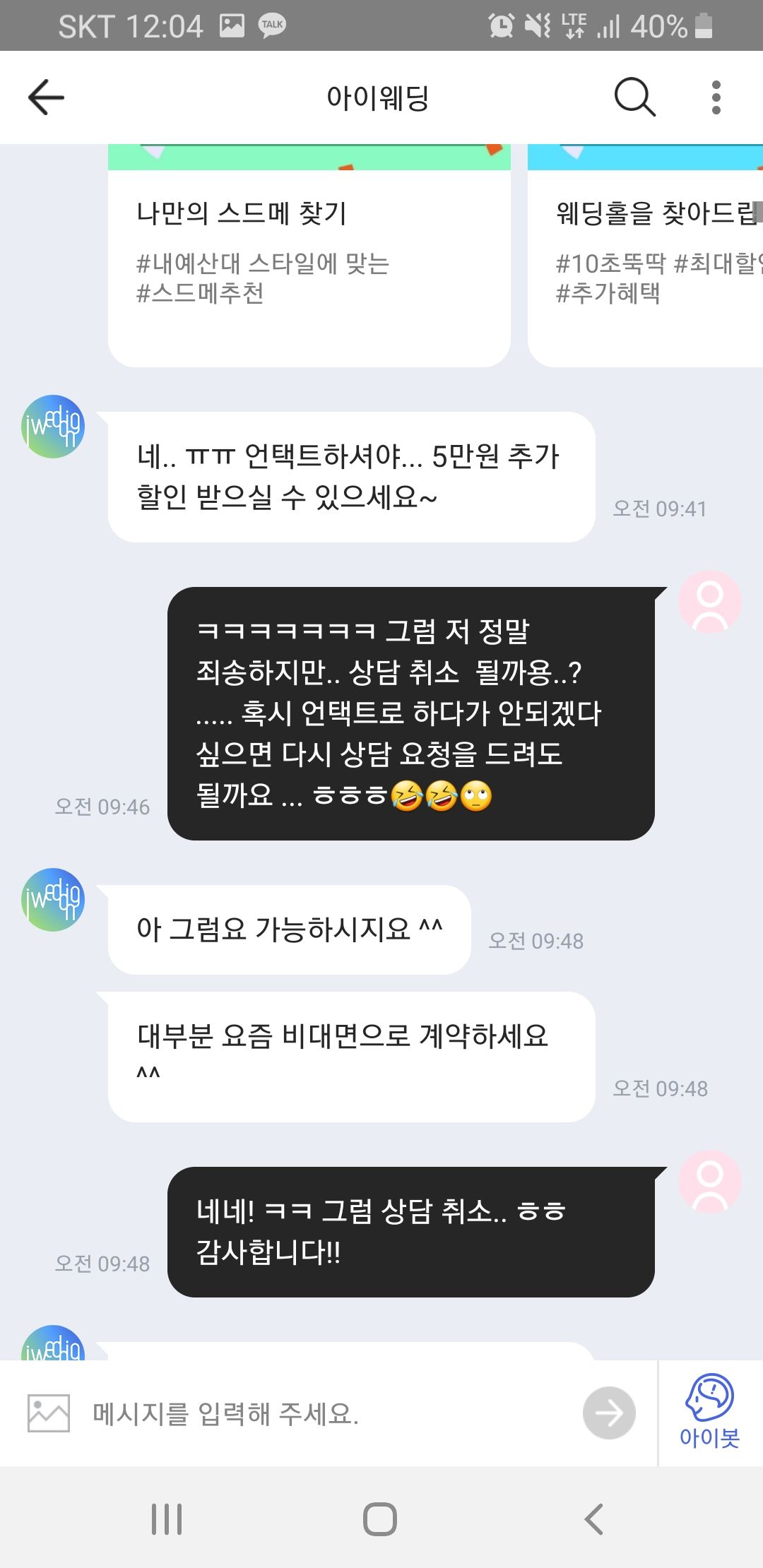The height and width of the screenshot is (1568, 763).
Task: Search within the chat conversation
Action: pyautogui.click(x=634, y=97)
